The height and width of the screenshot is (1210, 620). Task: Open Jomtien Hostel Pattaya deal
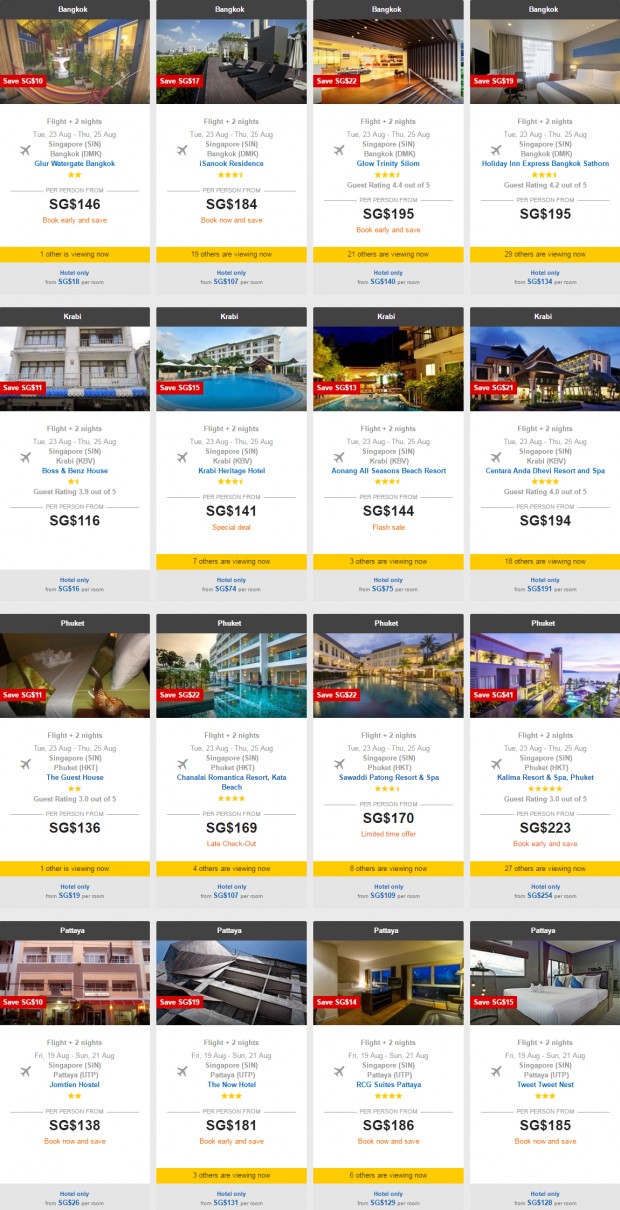pyautogui.click(x=75, y=1084)
